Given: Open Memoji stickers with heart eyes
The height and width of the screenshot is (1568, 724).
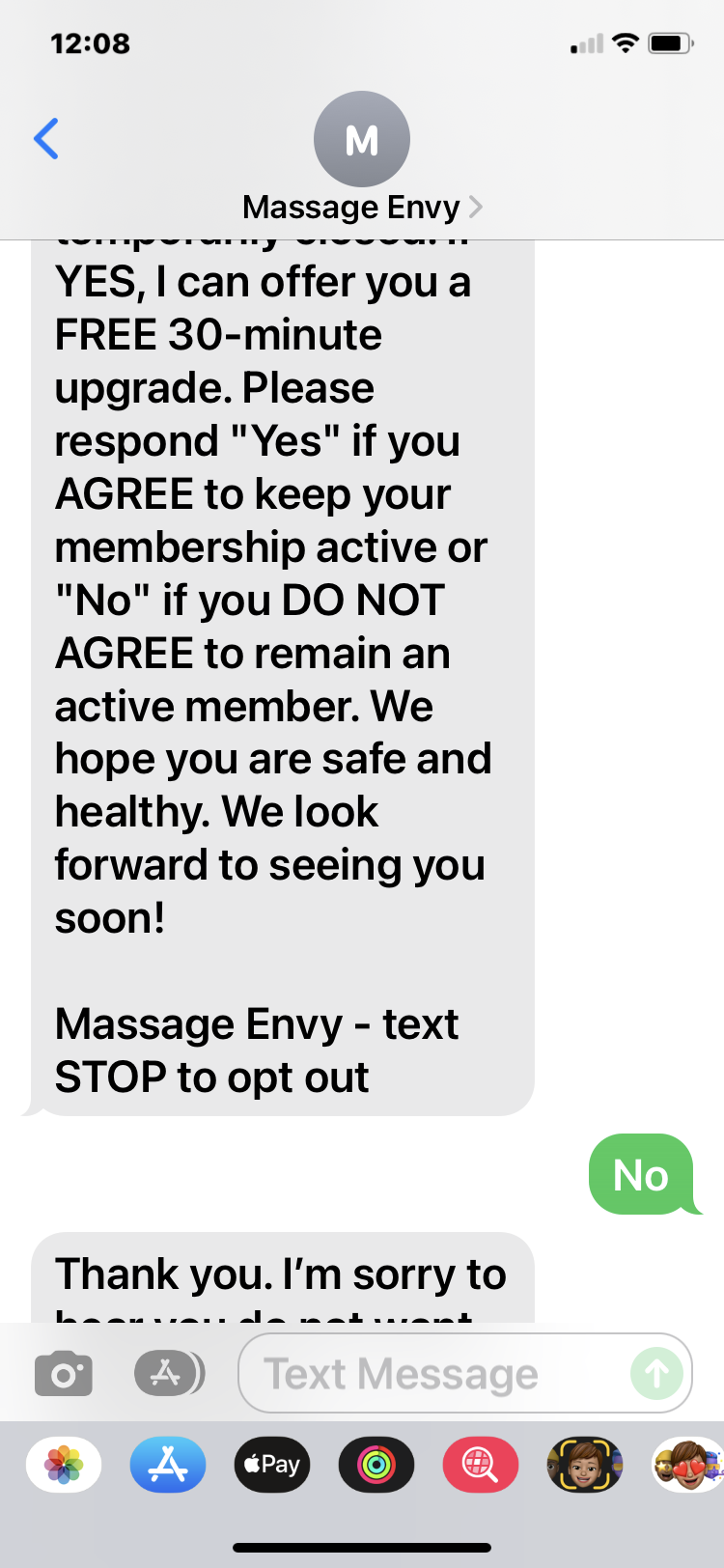Looking at the screenshot, I should [x=687, y=1465].
